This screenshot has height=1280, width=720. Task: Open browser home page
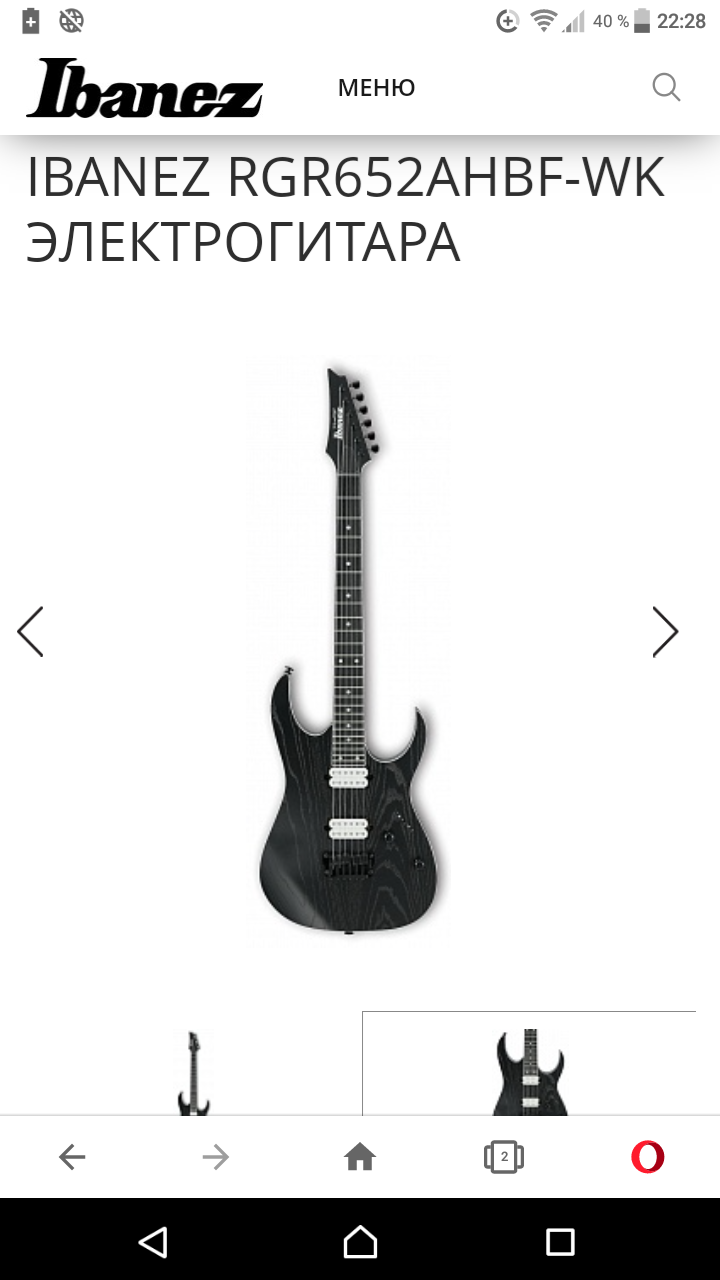[360, 1158]
